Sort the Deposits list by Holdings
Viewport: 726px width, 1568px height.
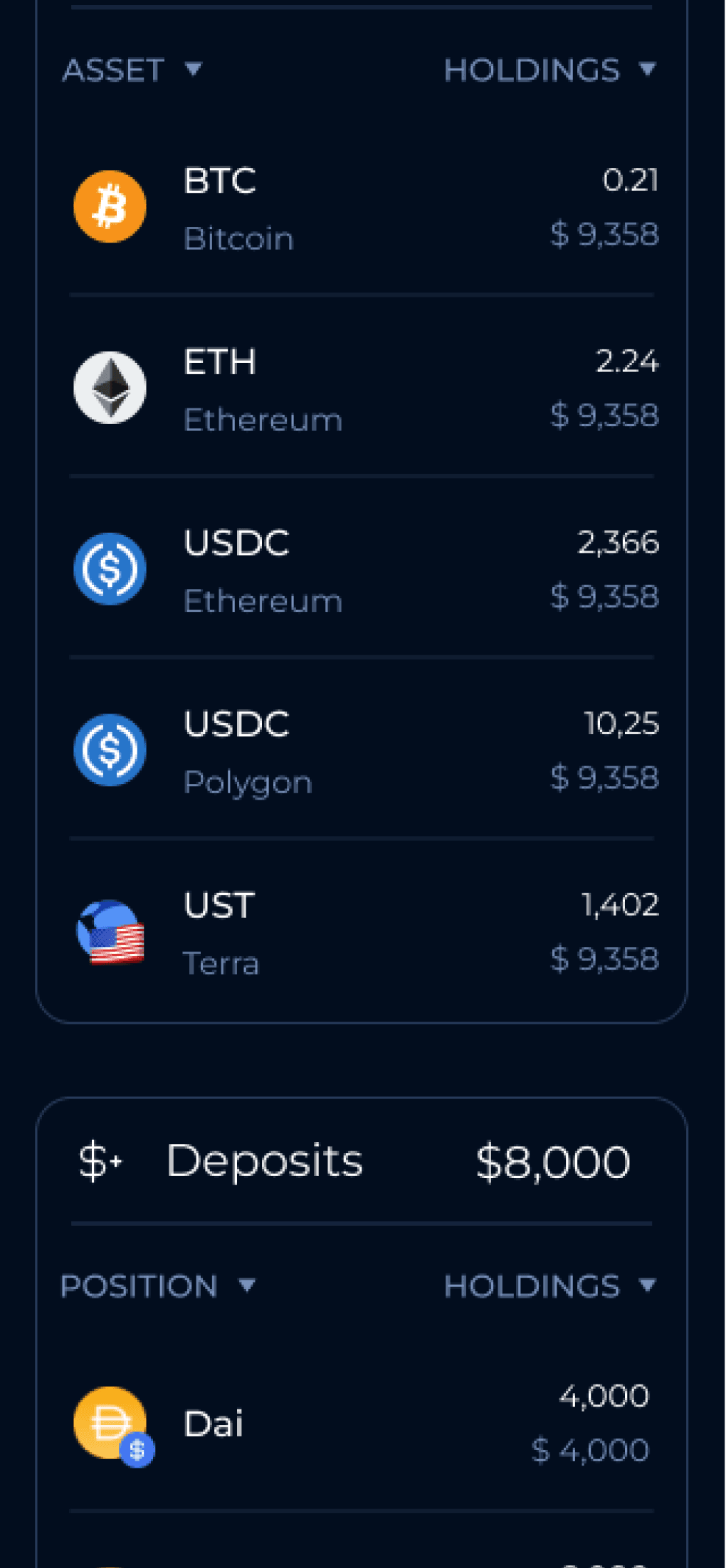pos(549,1286)
